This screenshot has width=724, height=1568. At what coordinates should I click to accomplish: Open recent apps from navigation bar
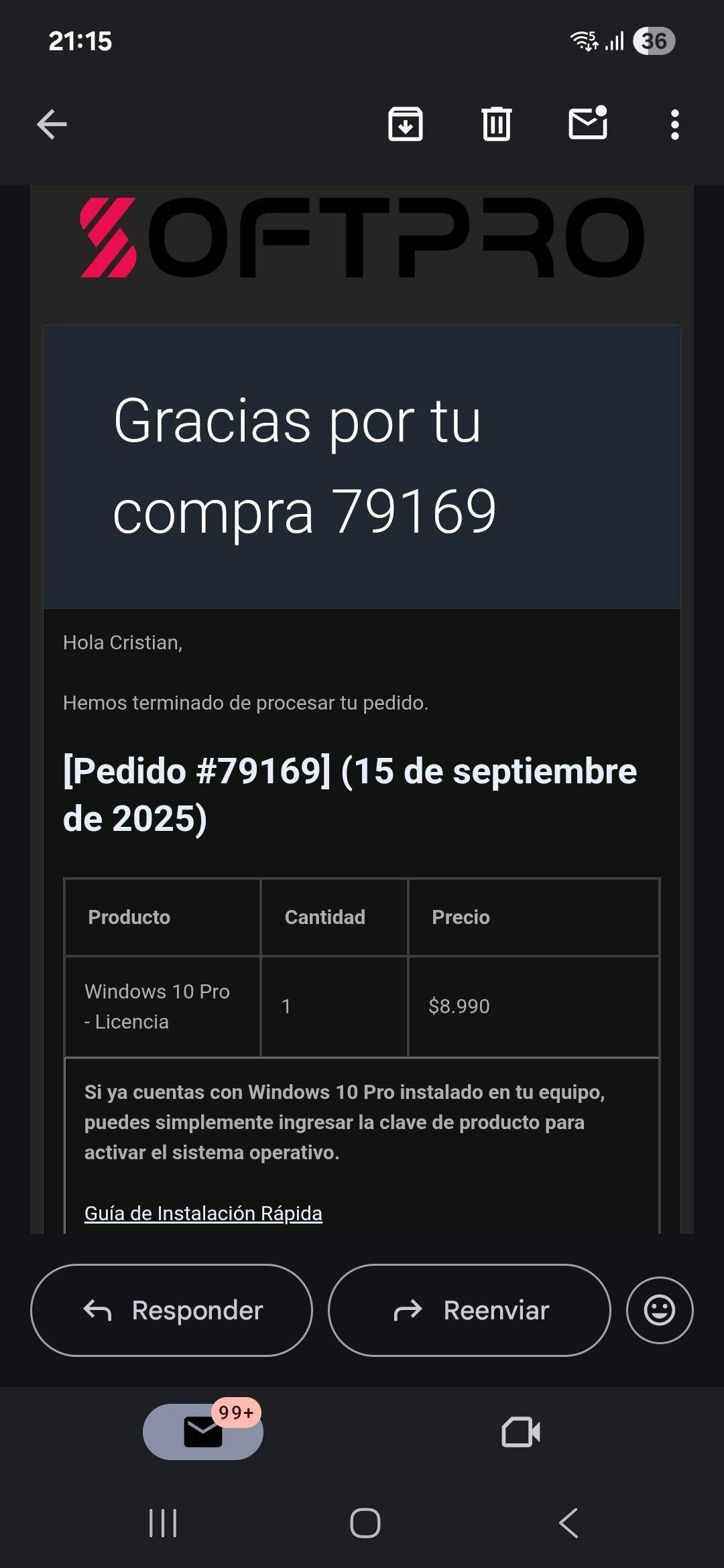[163, 1523]
